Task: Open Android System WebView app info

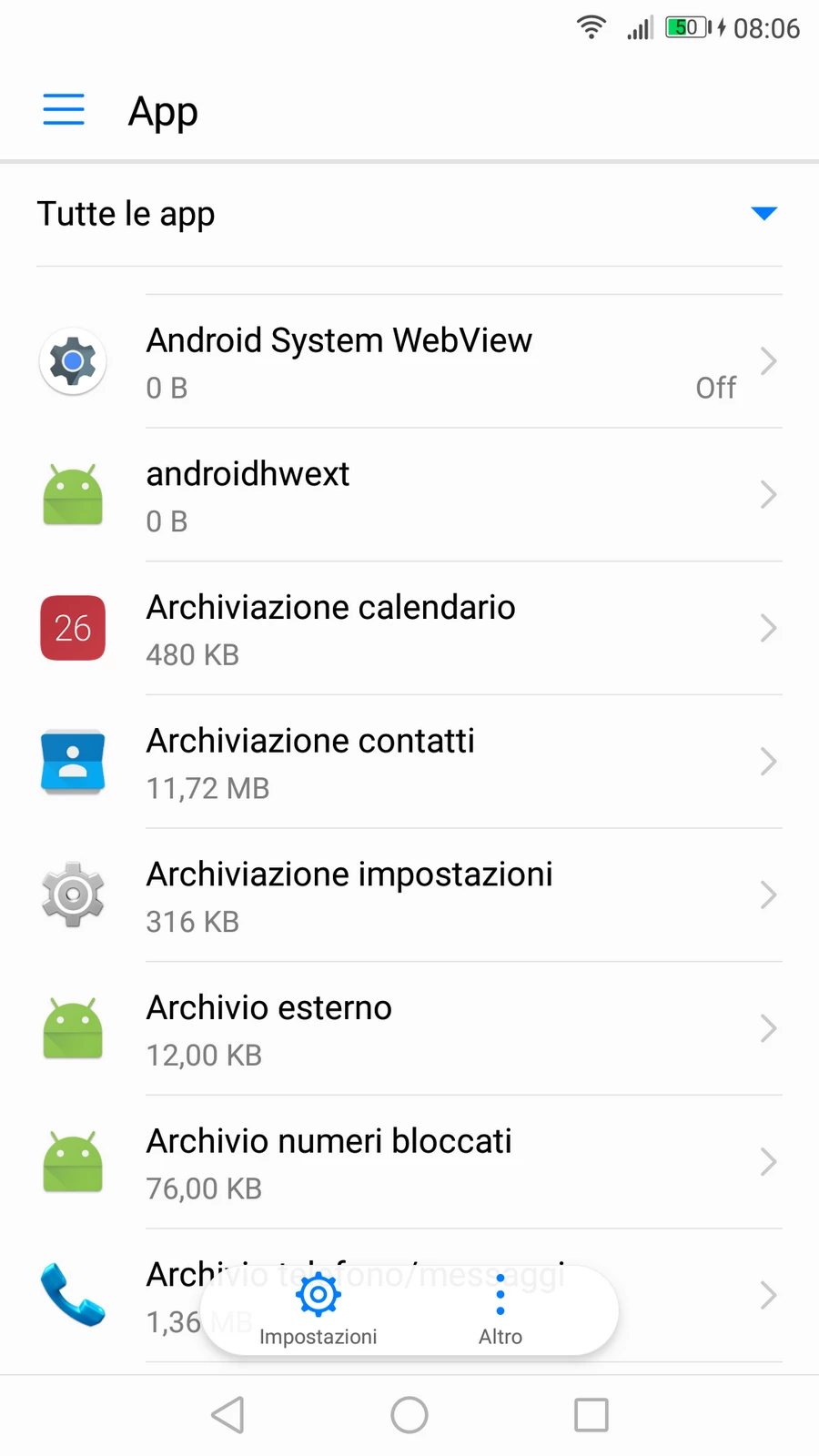Action: click(x=409, y=361)
